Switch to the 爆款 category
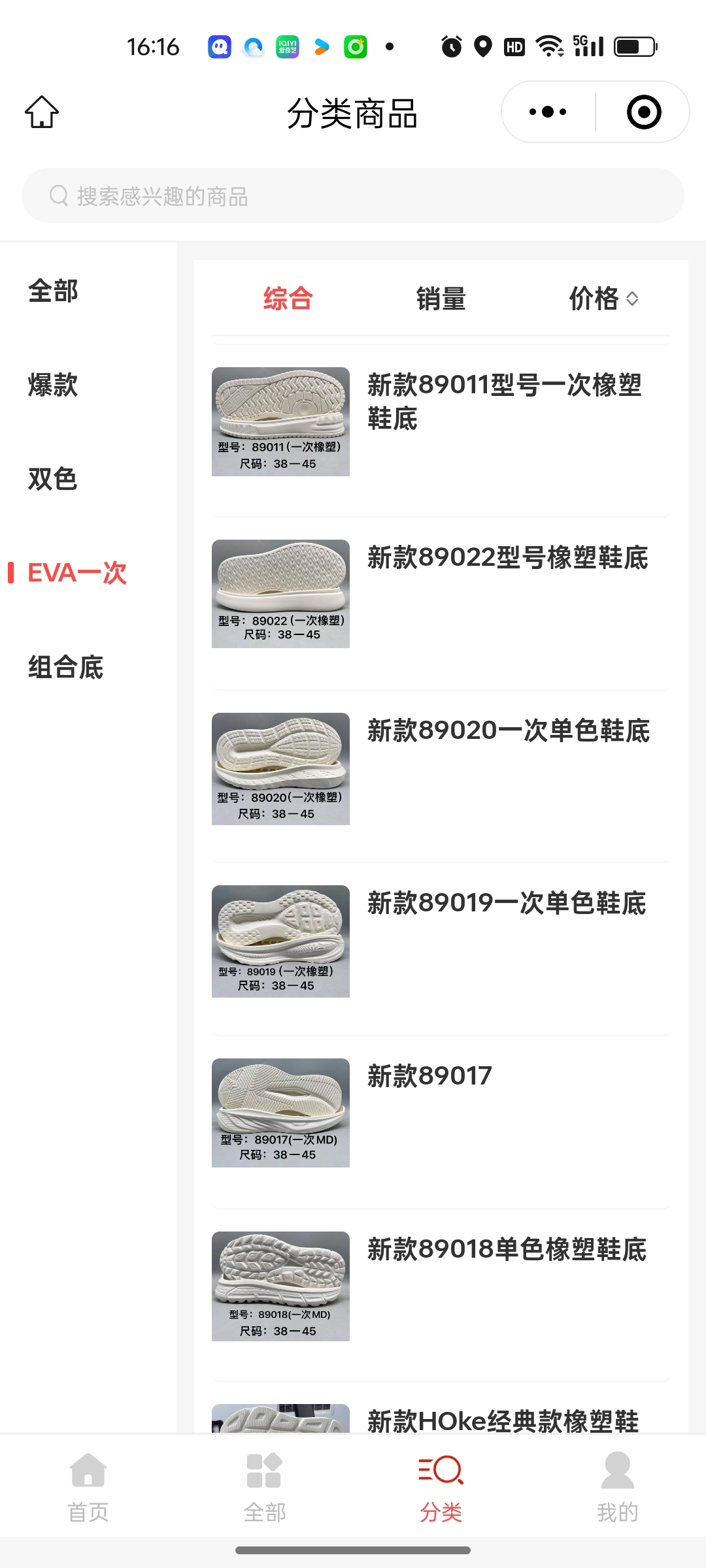Viewport: 706px width, 1568px height. click(53, 385)
